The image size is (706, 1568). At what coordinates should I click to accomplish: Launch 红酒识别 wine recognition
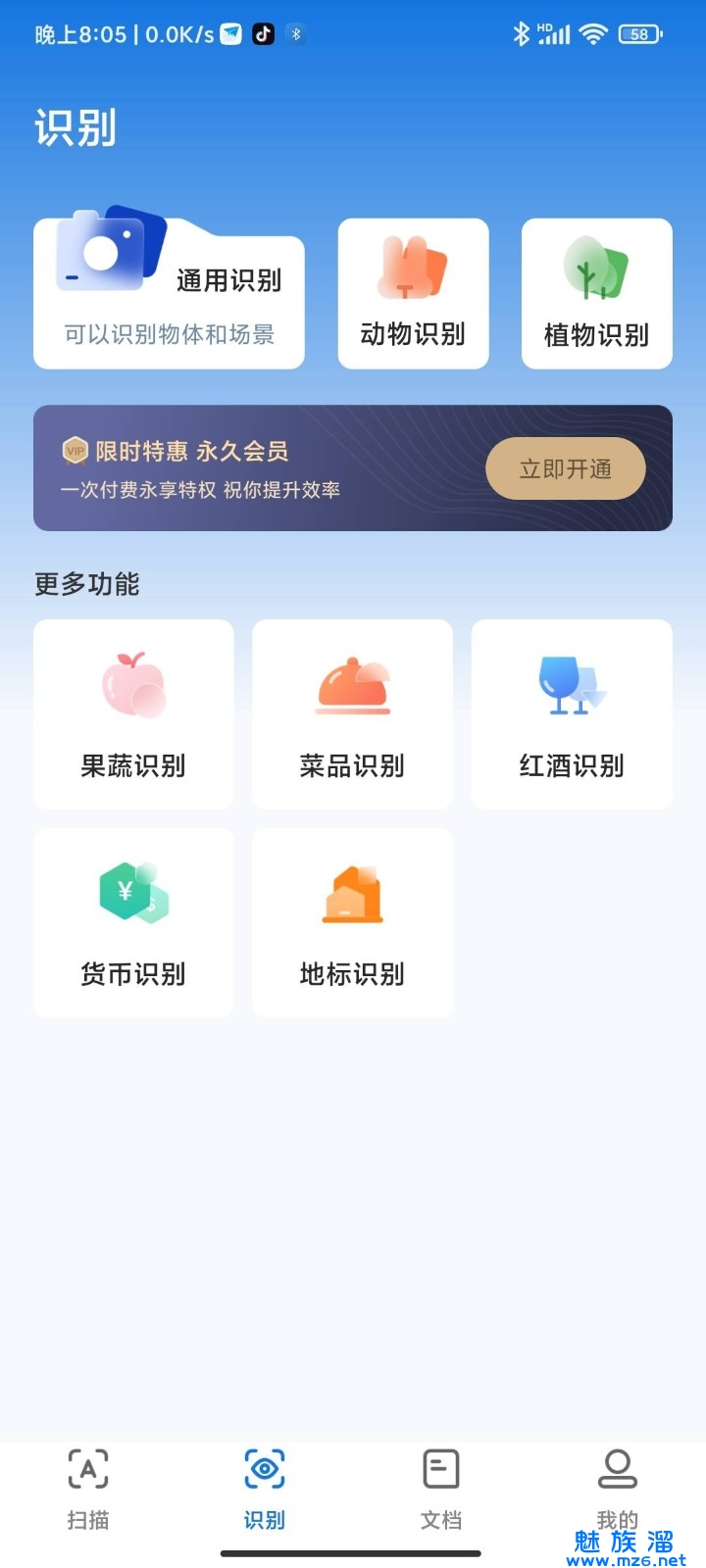pos(572,714)
